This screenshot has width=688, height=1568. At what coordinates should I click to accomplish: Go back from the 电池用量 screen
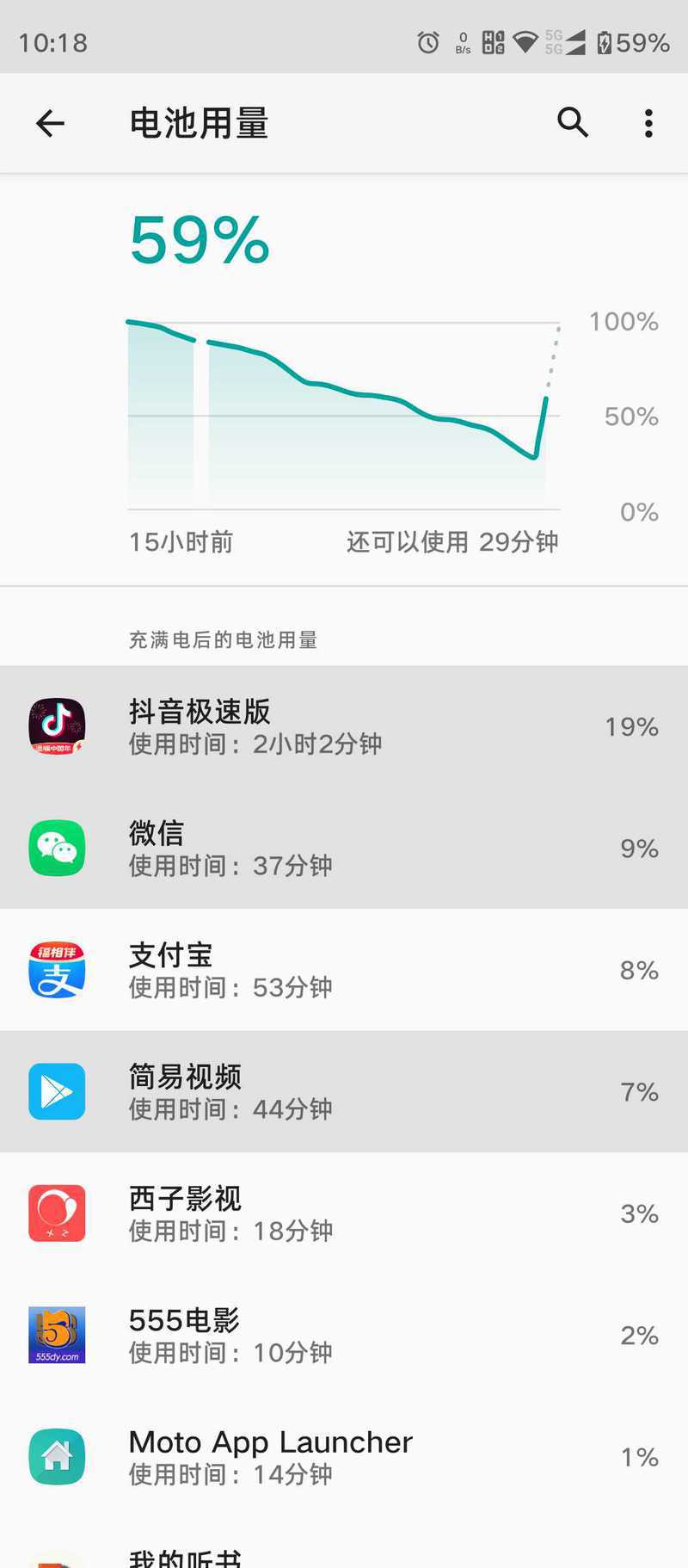point(50,123)
